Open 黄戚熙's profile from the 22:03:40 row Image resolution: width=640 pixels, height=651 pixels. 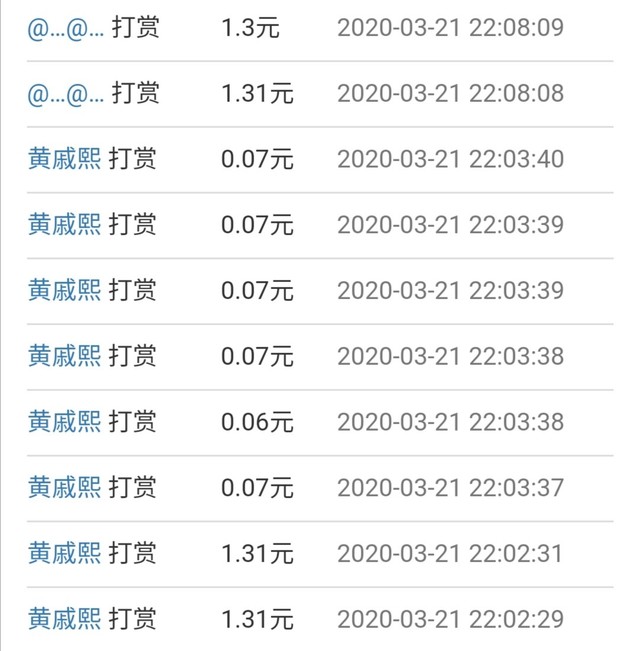tap(64, 159)
